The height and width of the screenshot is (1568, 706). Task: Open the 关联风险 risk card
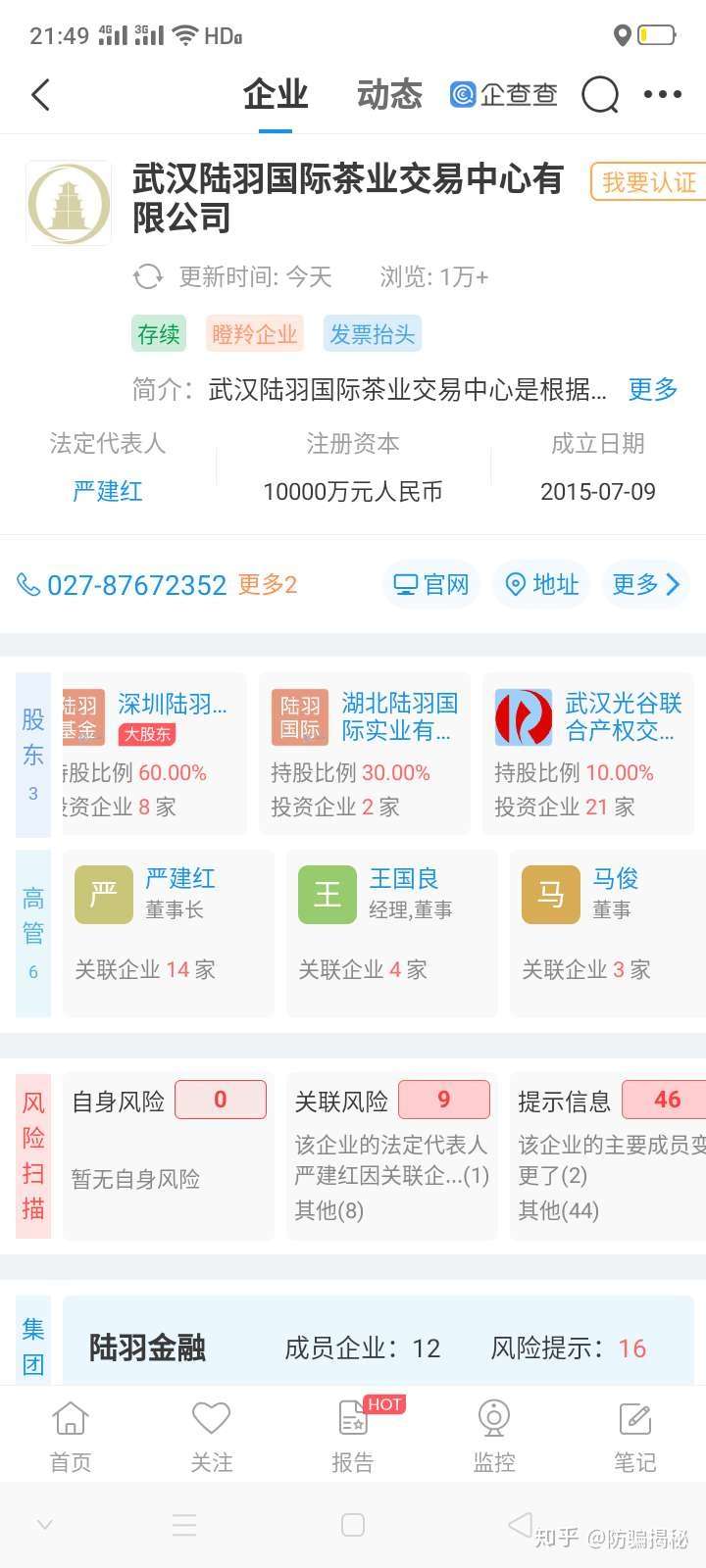392,1154
